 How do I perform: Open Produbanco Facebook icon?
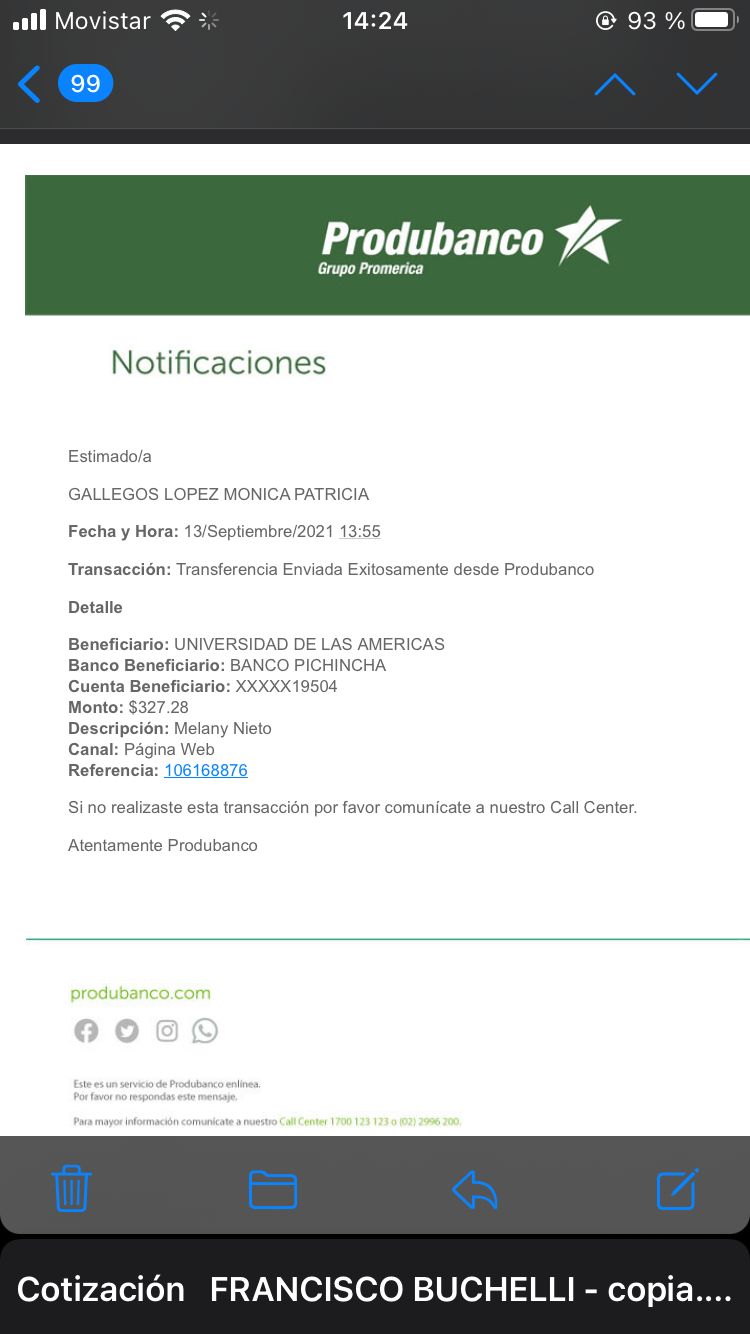(x=87, y=1031)
